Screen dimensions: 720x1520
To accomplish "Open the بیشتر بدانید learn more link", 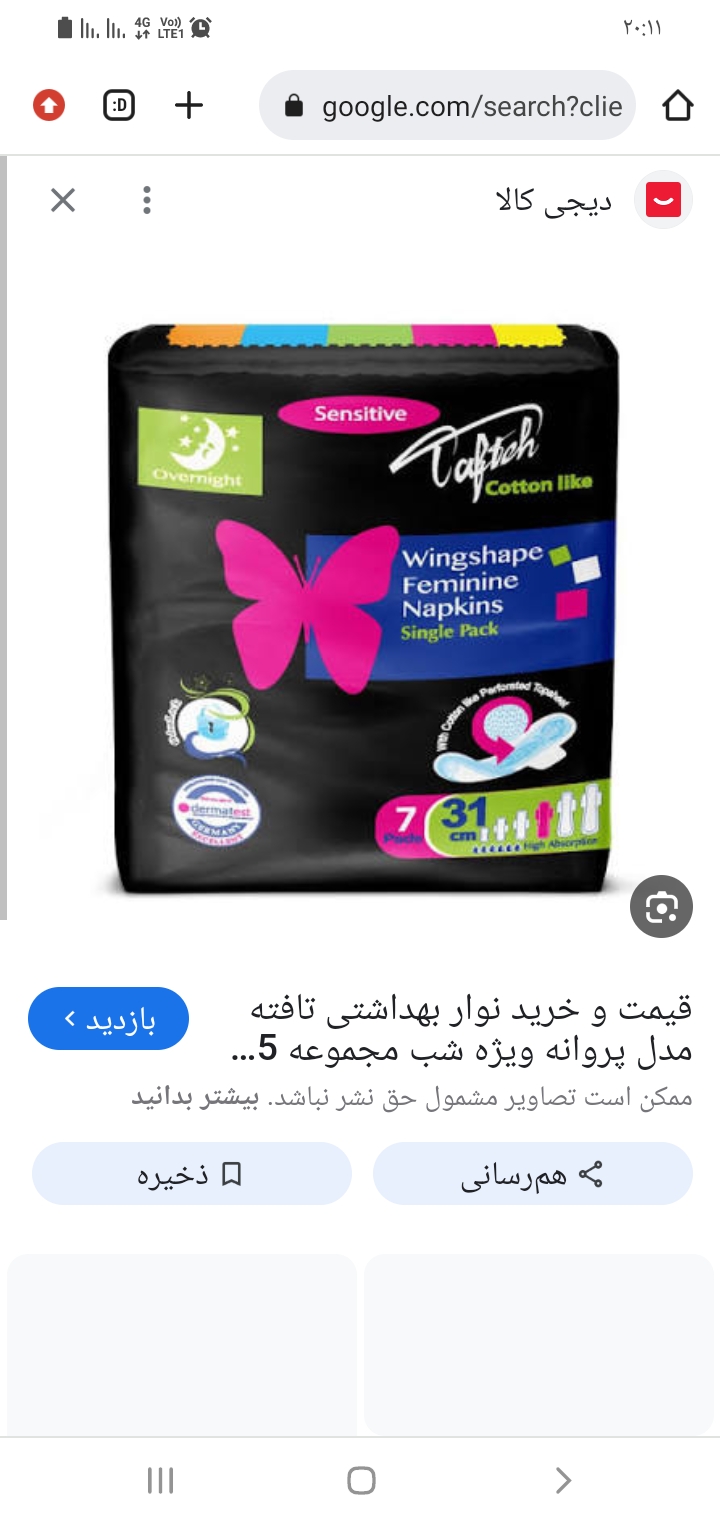I will pos(195,1097).
